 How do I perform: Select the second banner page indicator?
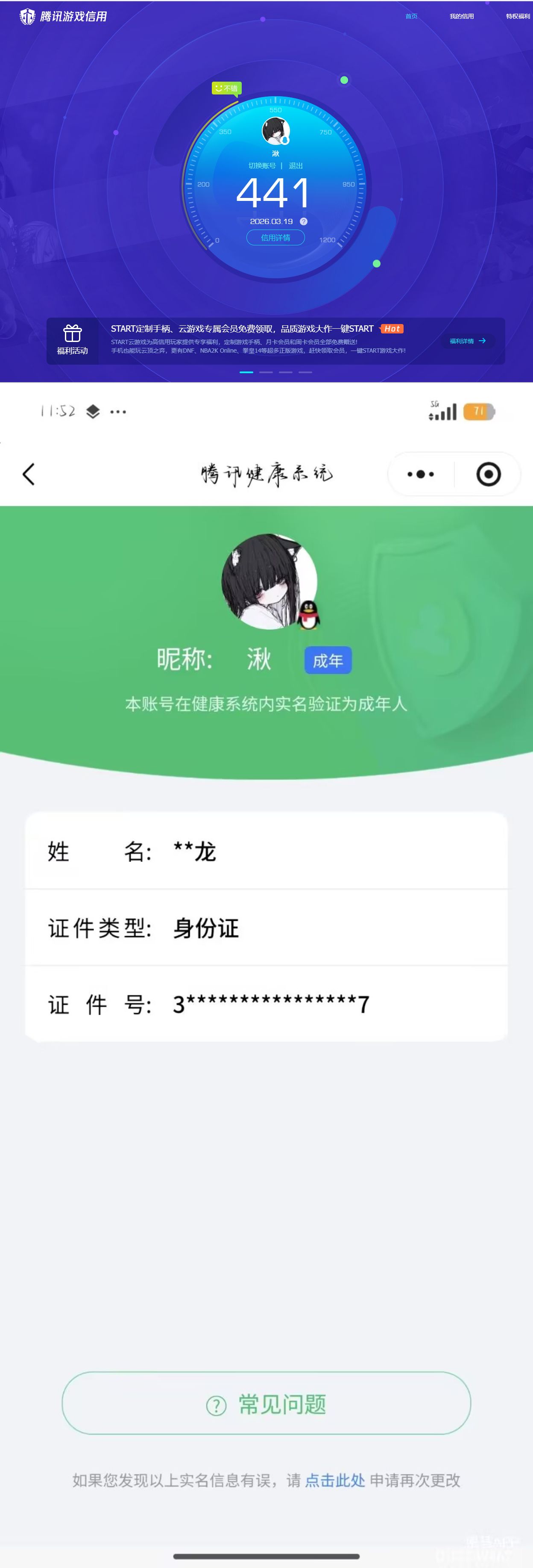[x=266, y=372]
